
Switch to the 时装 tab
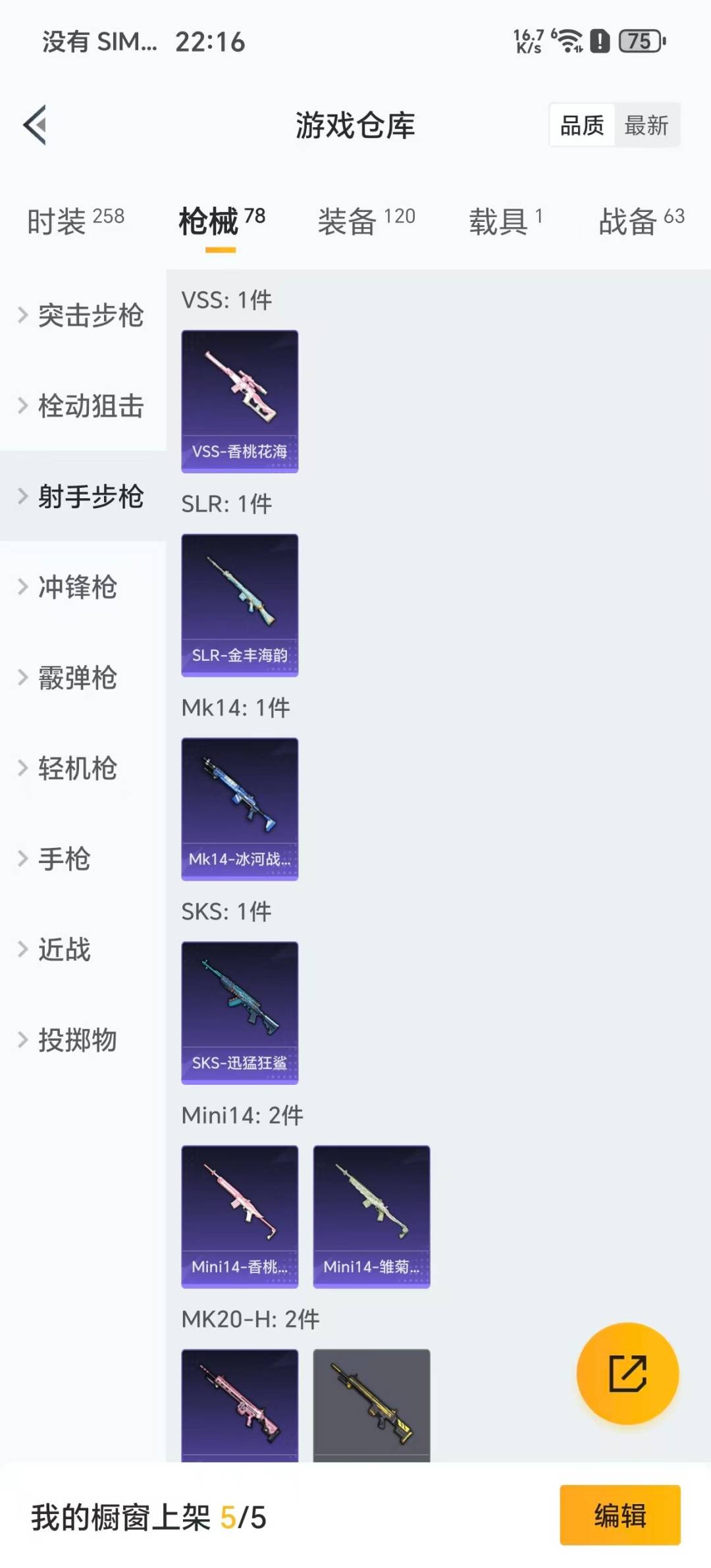click(75, 221)
